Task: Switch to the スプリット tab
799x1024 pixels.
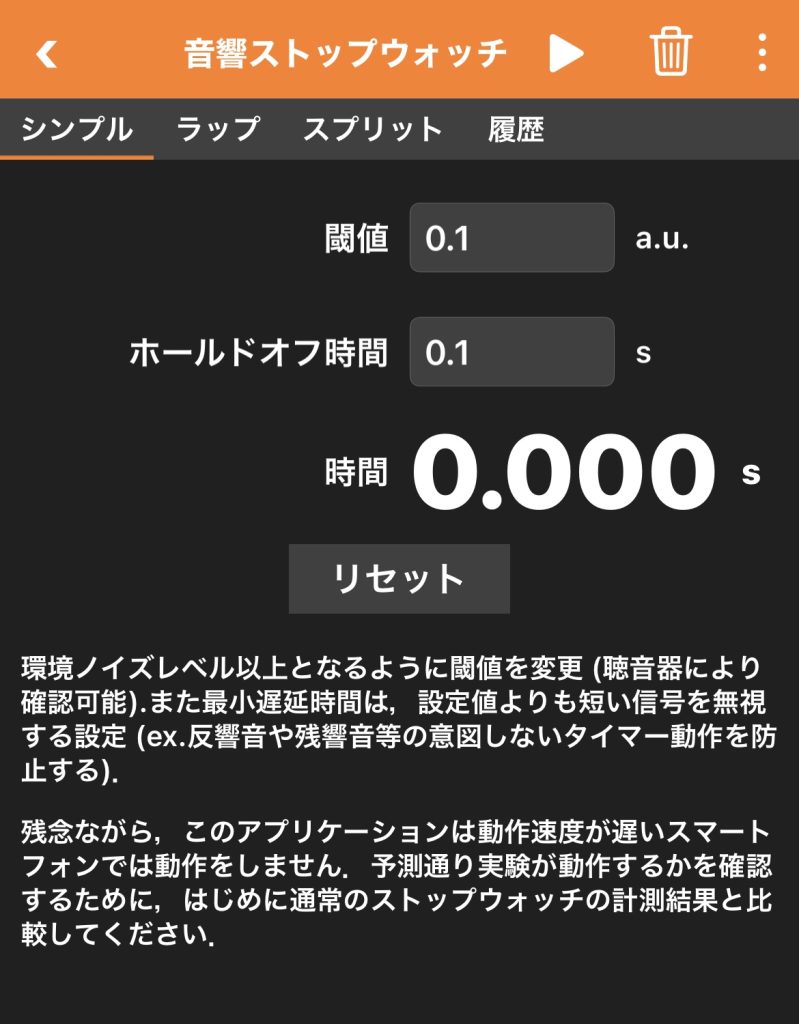Action: tap(372, 129)
